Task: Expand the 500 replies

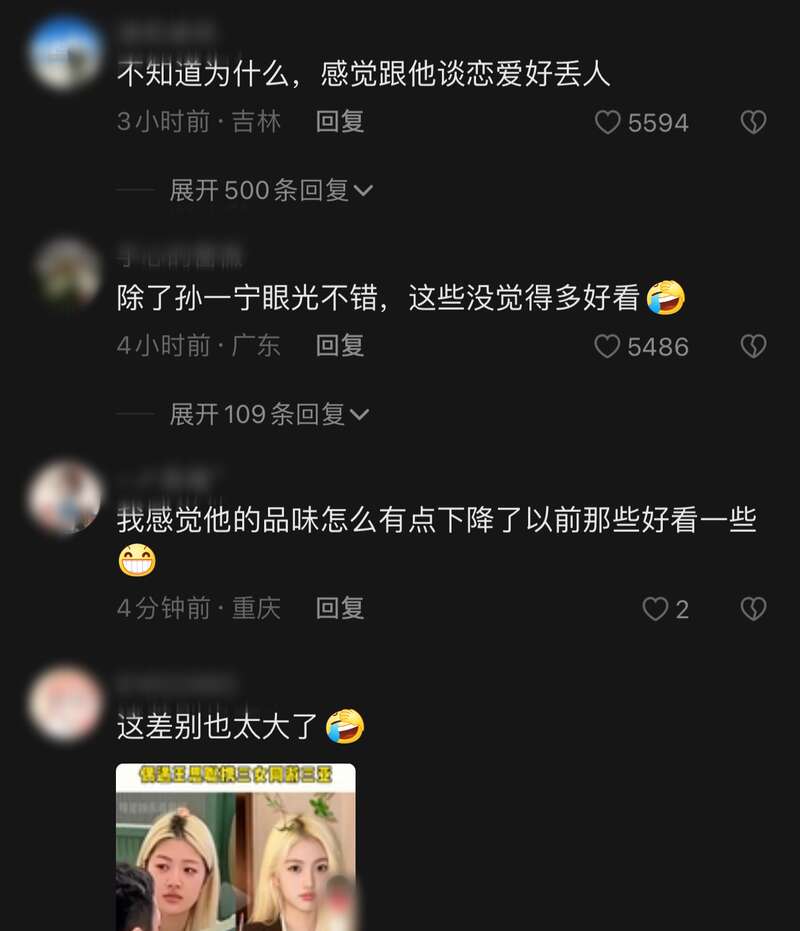Action: [270, 190]
